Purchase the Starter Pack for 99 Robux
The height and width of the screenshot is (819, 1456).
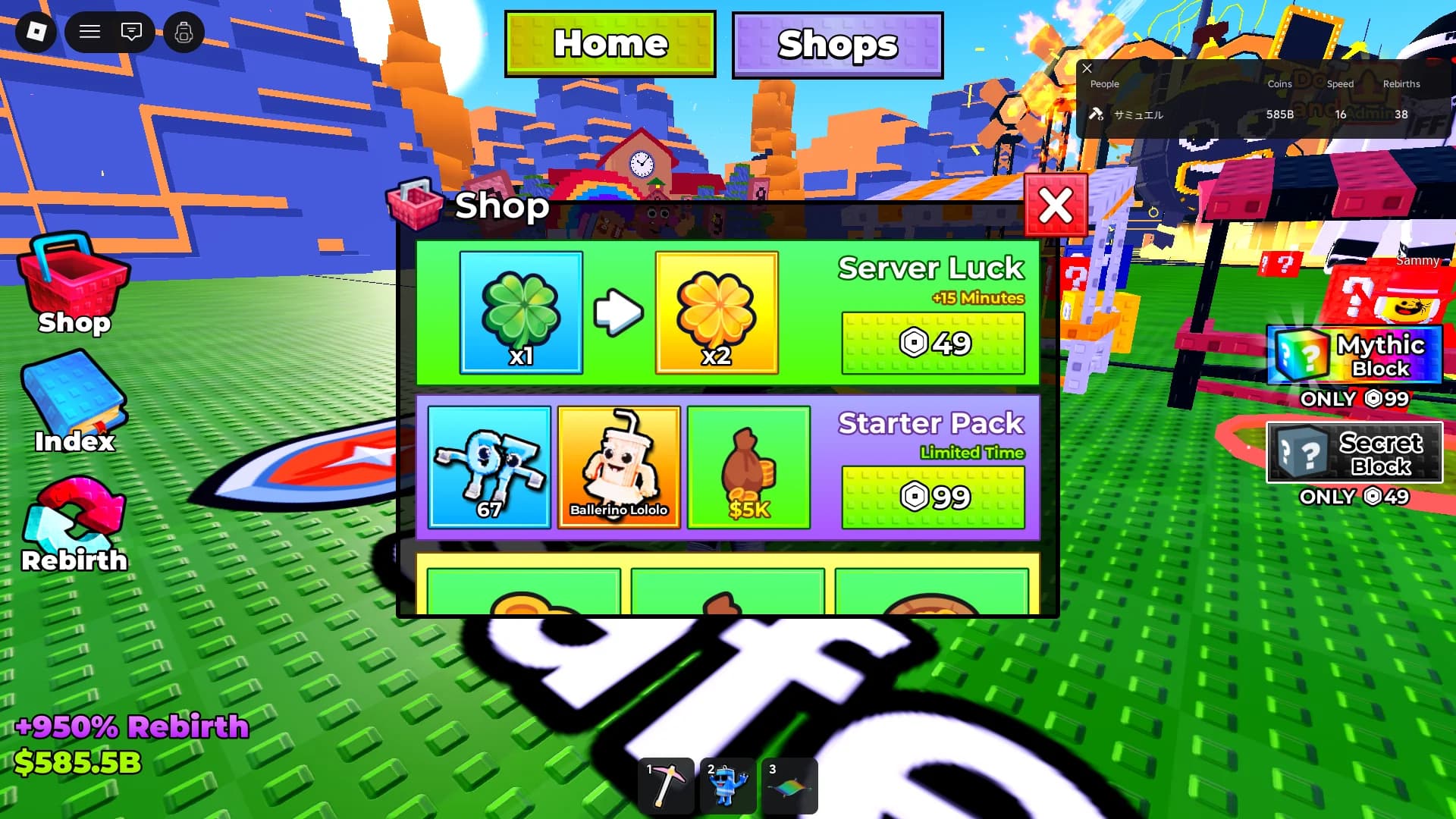point(933,497)
